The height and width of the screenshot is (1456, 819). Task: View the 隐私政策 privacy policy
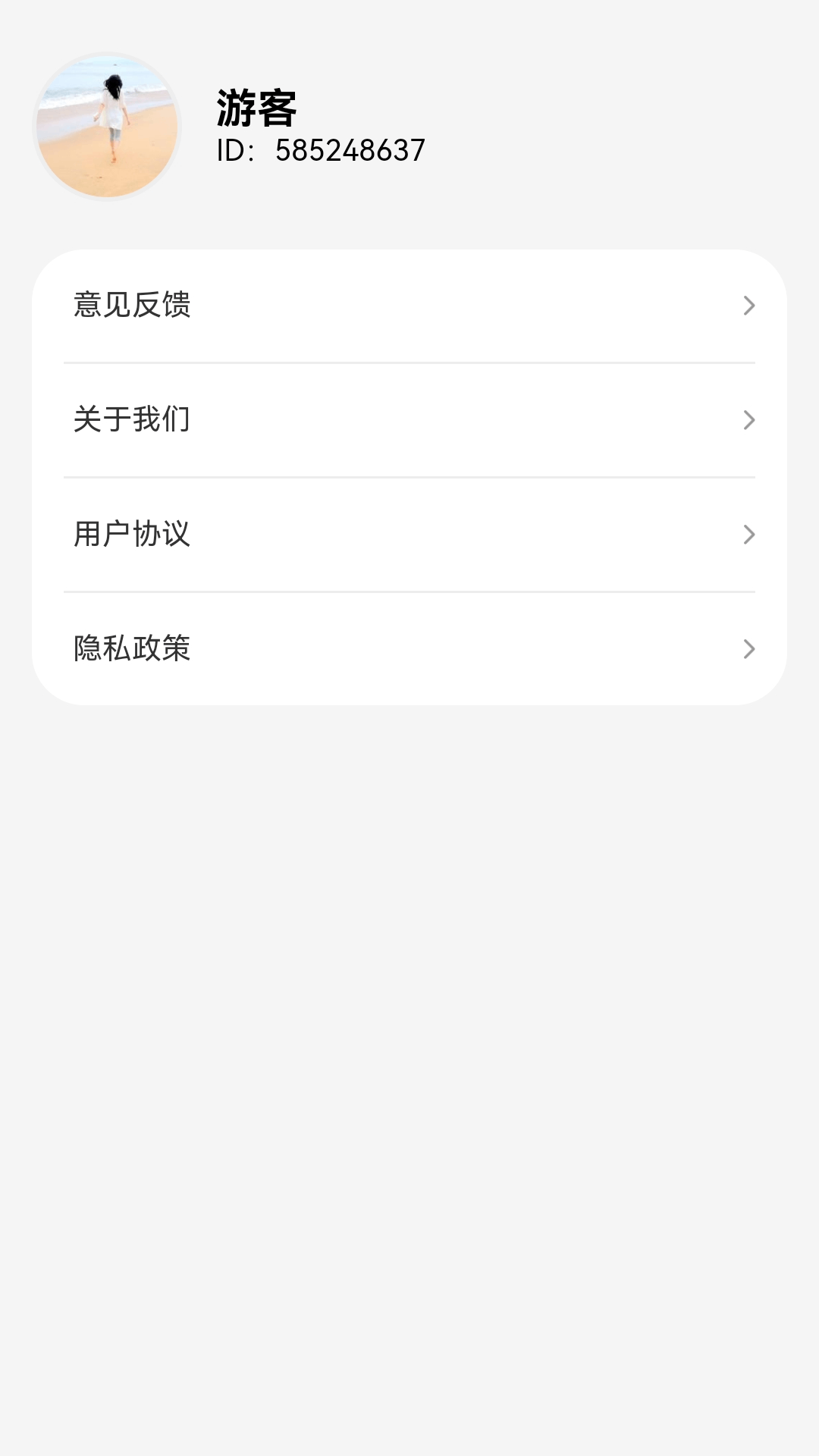click(409, 649)
